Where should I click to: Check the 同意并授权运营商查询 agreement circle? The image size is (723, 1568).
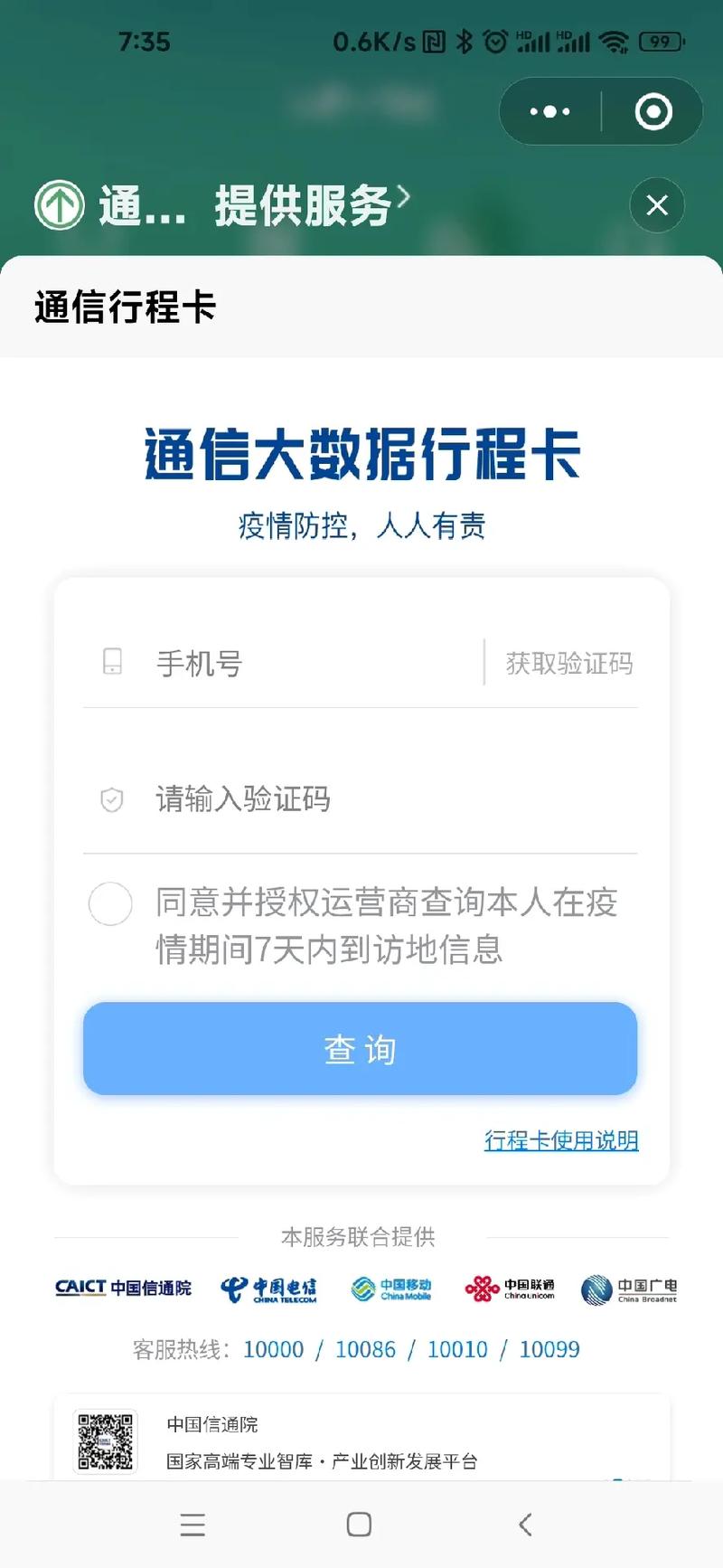coord(110,903)
